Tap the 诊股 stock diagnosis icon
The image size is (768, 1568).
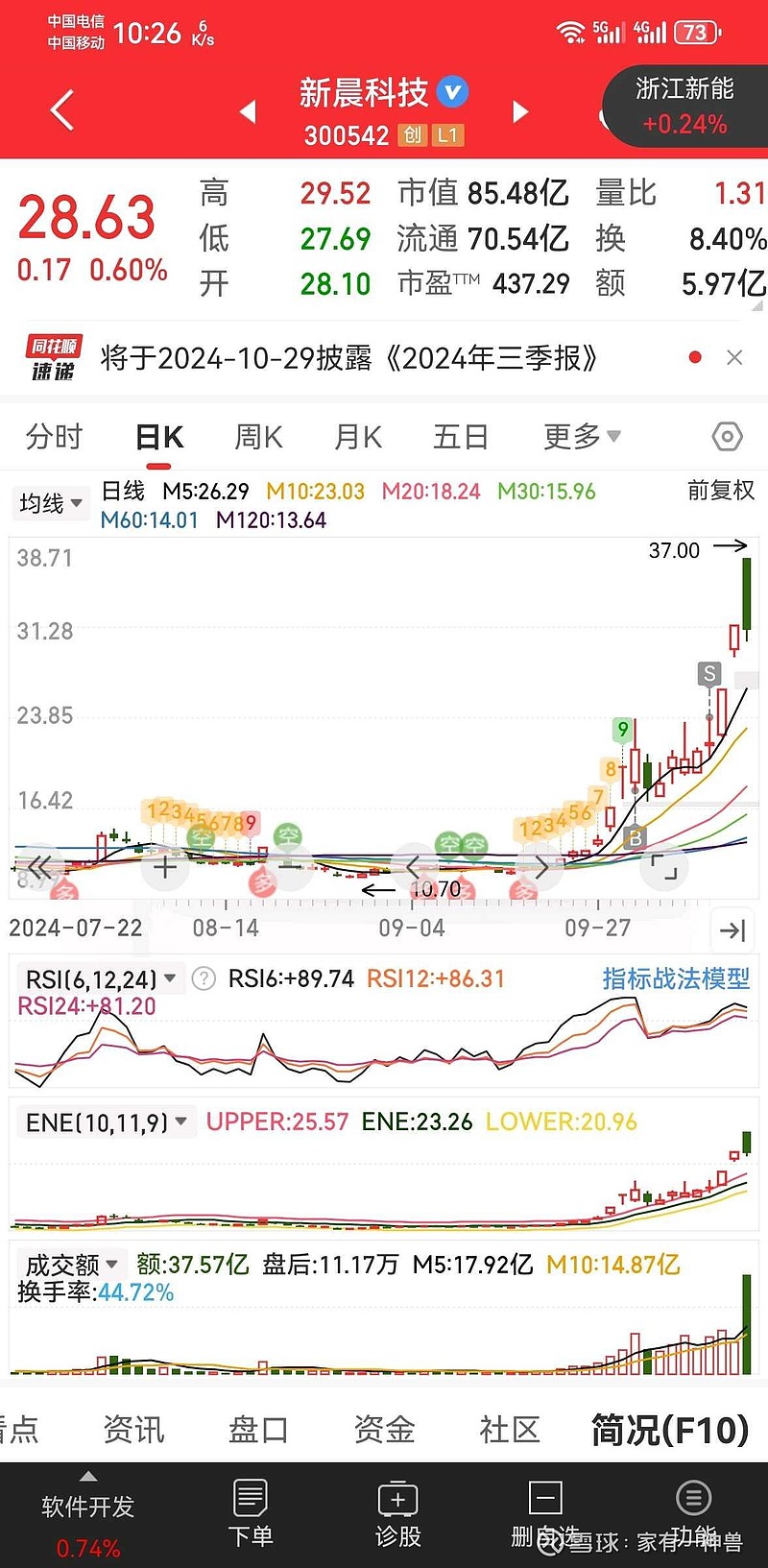(x=397, y=1498)
